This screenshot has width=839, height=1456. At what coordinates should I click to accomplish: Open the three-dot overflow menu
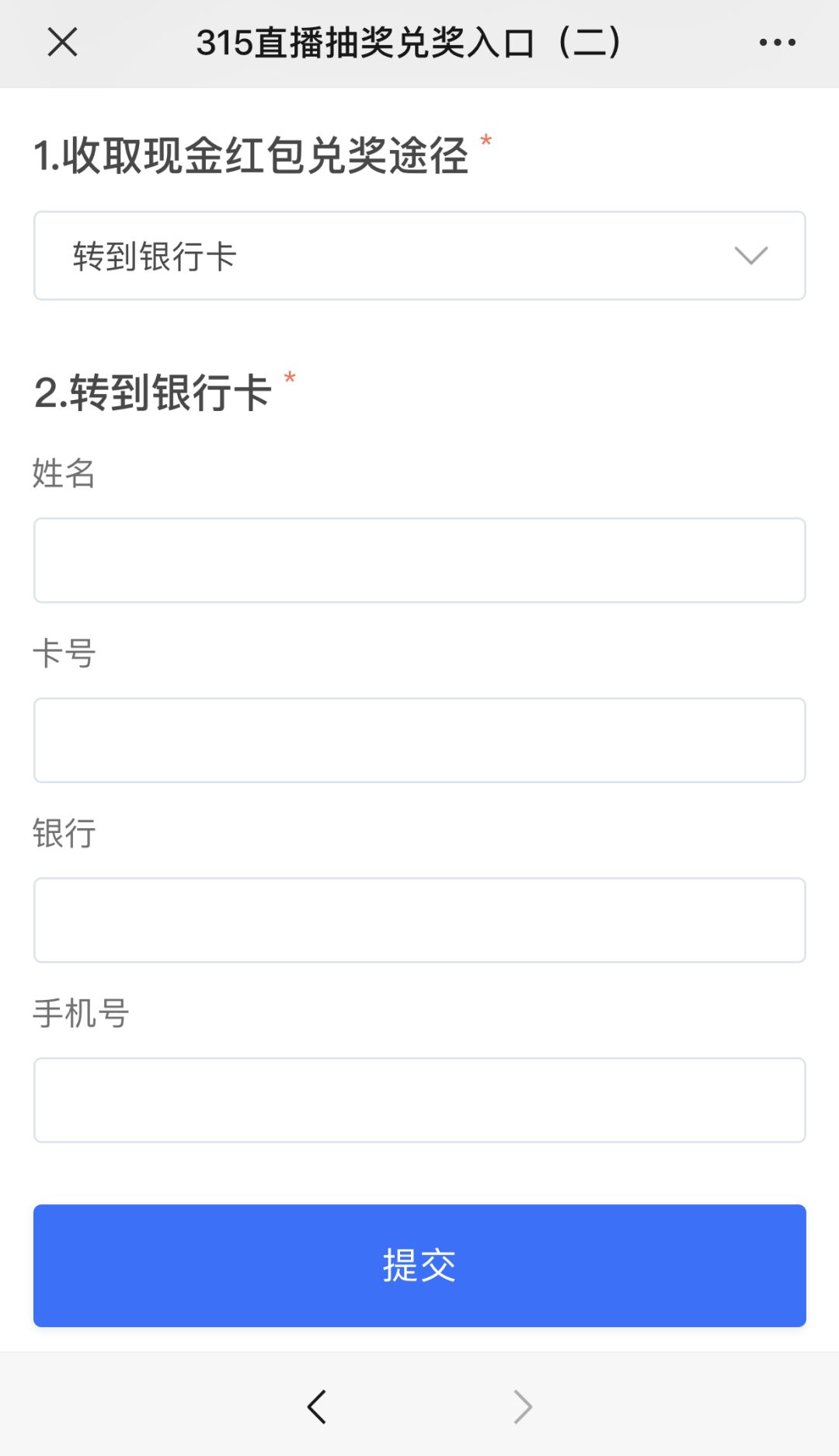[x=777, y=43]
